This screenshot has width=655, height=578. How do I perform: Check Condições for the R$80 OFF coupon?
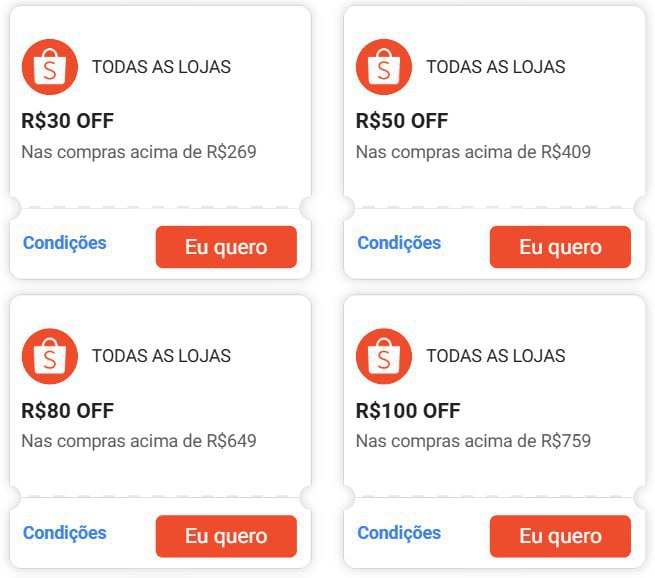coord(65,533)
